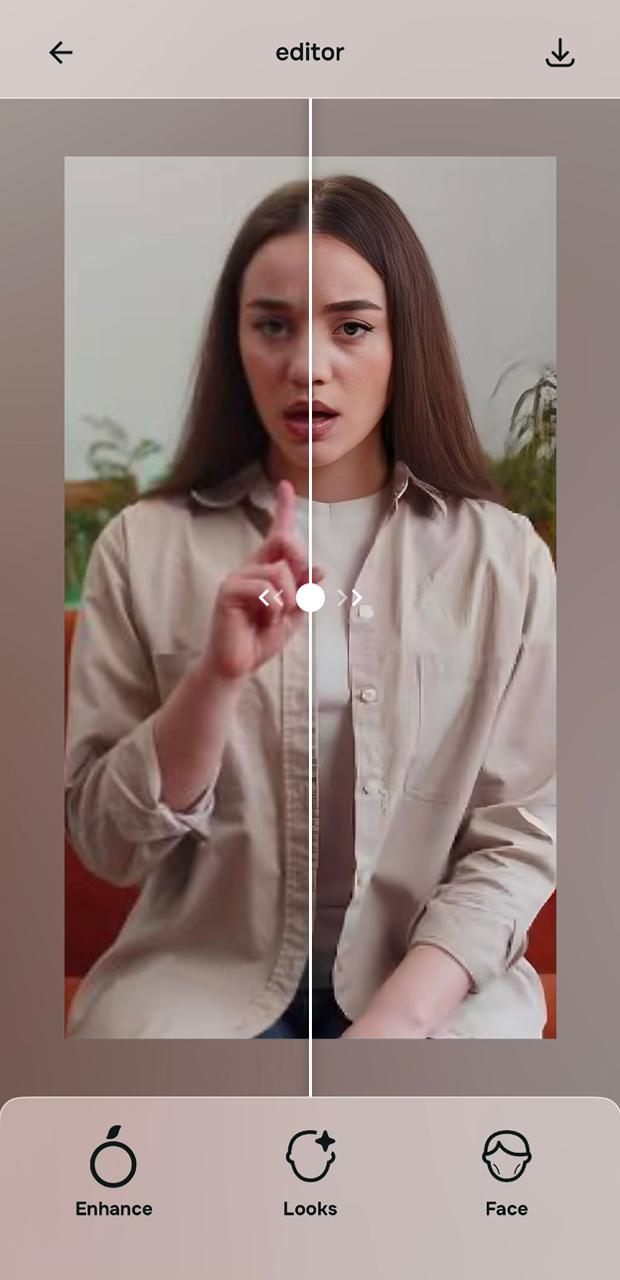The width and height of the screenshot is (620, 1280).
Task: Go back using the arrow icon
Action: (x=61, y=53)
